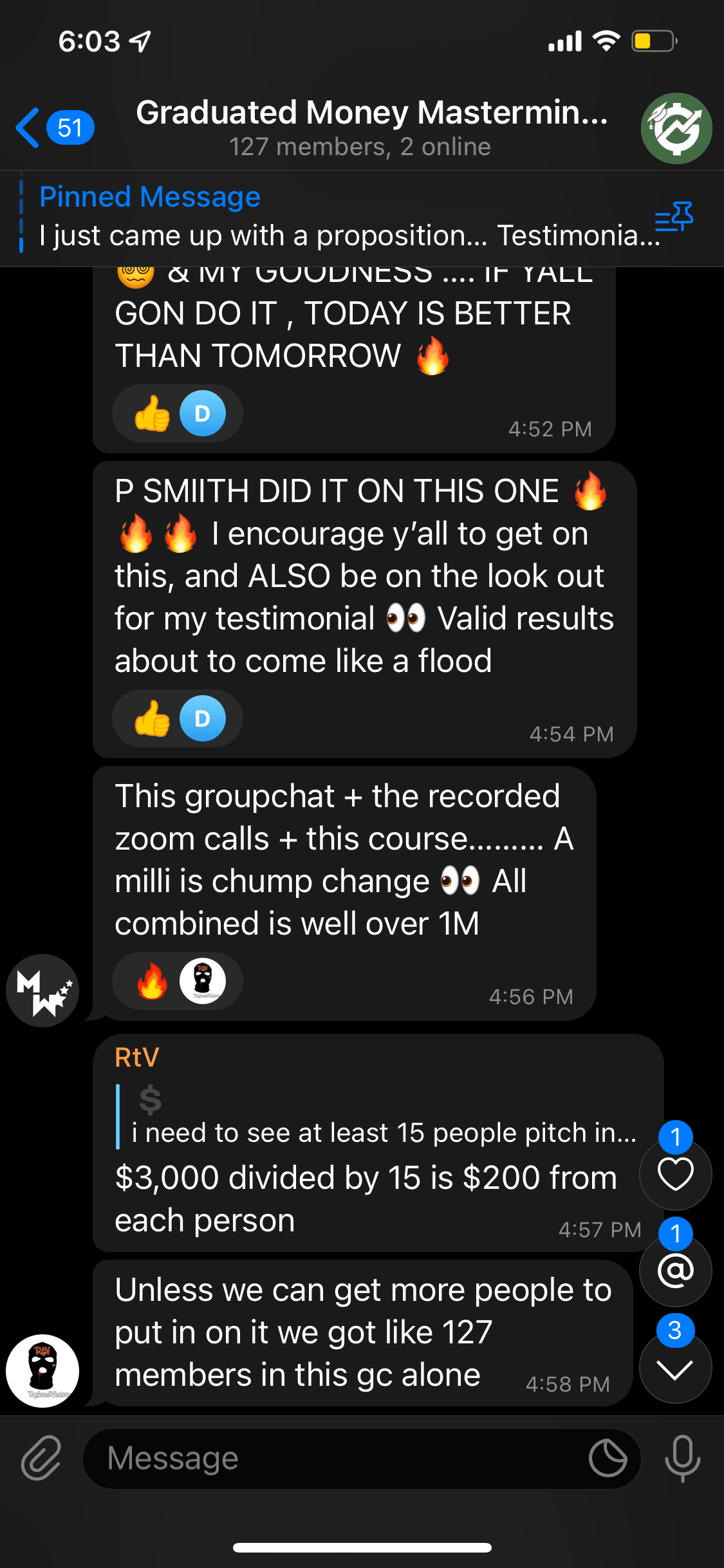Open the masked sender's profile avatar

[42, 1370]
